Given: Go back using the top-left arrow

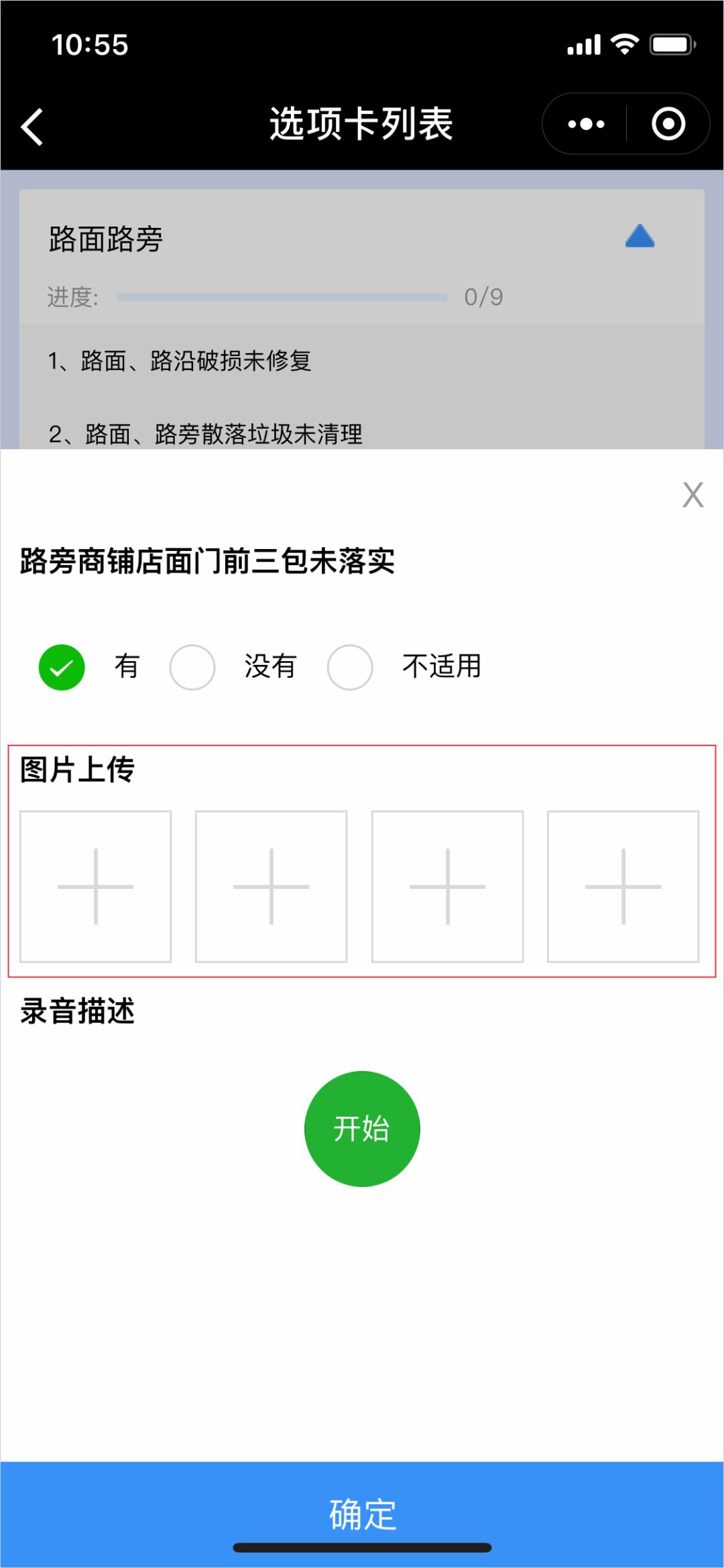Looking at the screenshot, I should [x=32, y=126].
